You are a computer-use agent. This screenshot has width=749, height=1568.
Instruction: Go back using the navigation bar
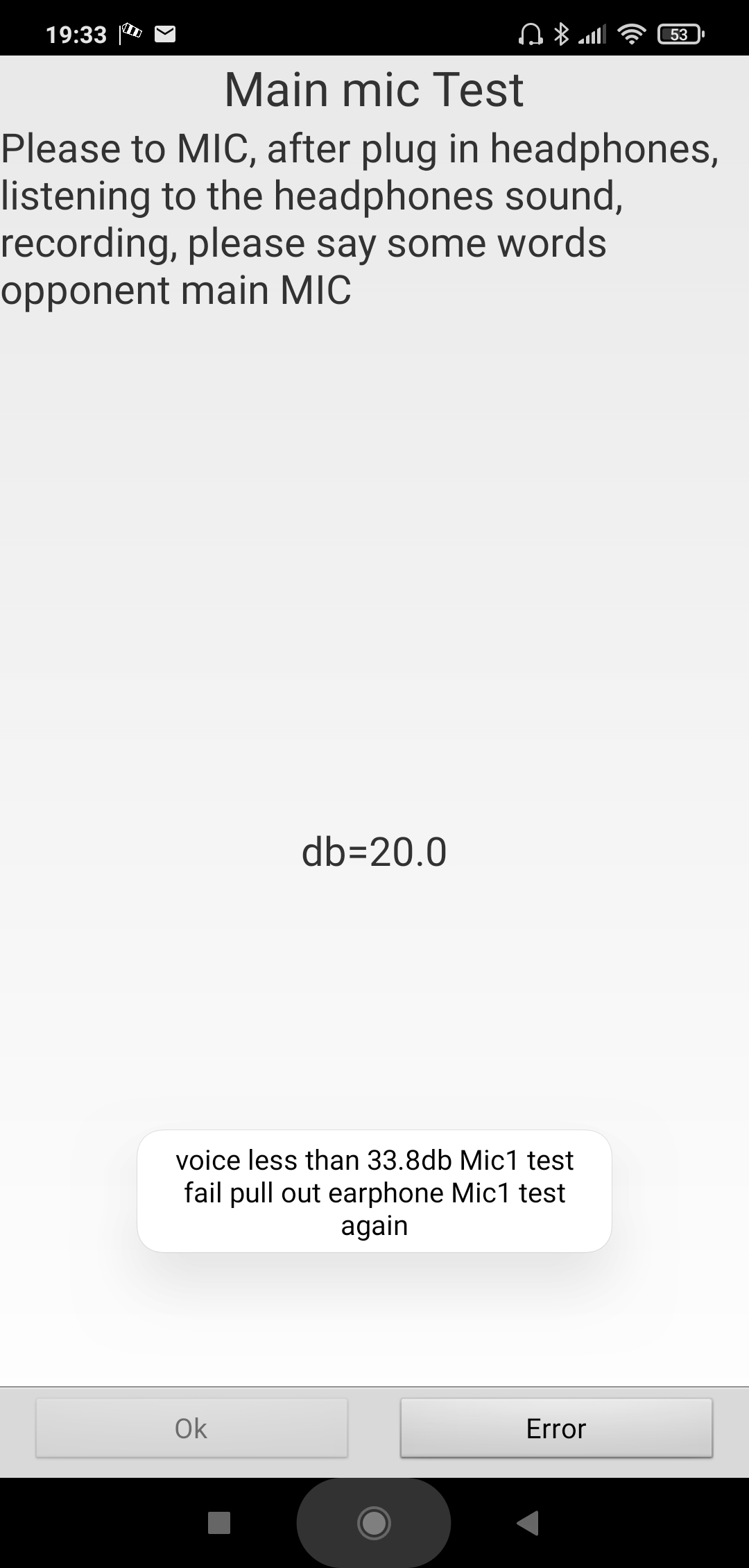coord(528,1523)
